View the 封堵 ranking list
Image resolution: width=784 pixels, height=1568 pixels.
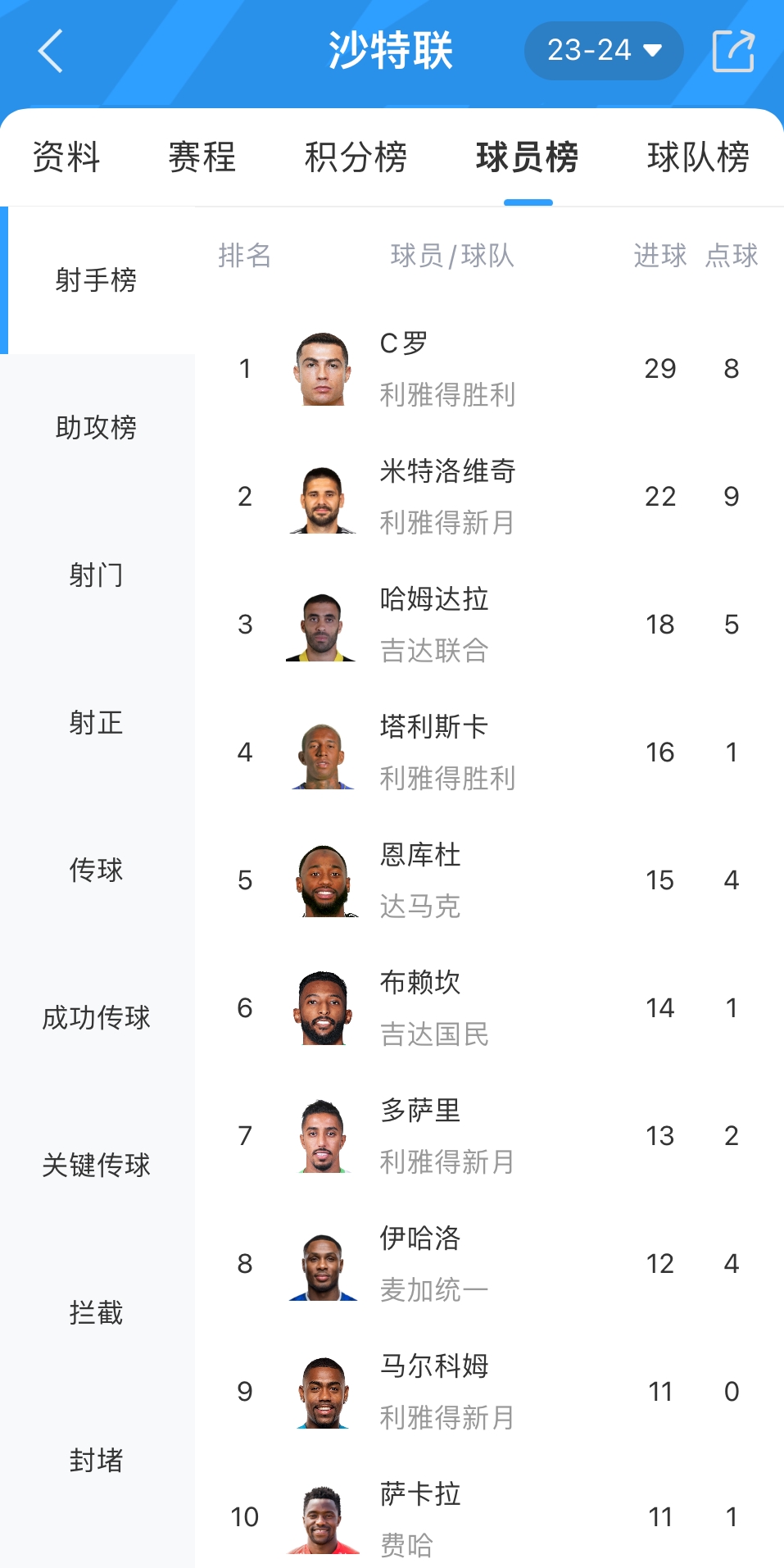(x=96, y=1460)
